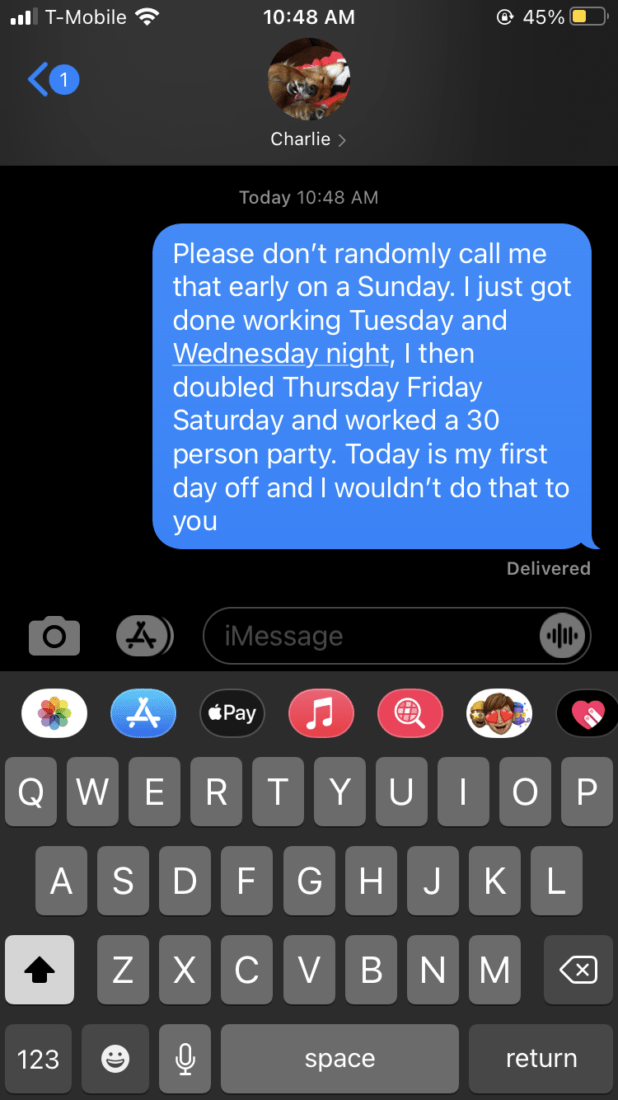Toggle the App Store apps drawer
The image size is (618, 1100).
(144, 636)
